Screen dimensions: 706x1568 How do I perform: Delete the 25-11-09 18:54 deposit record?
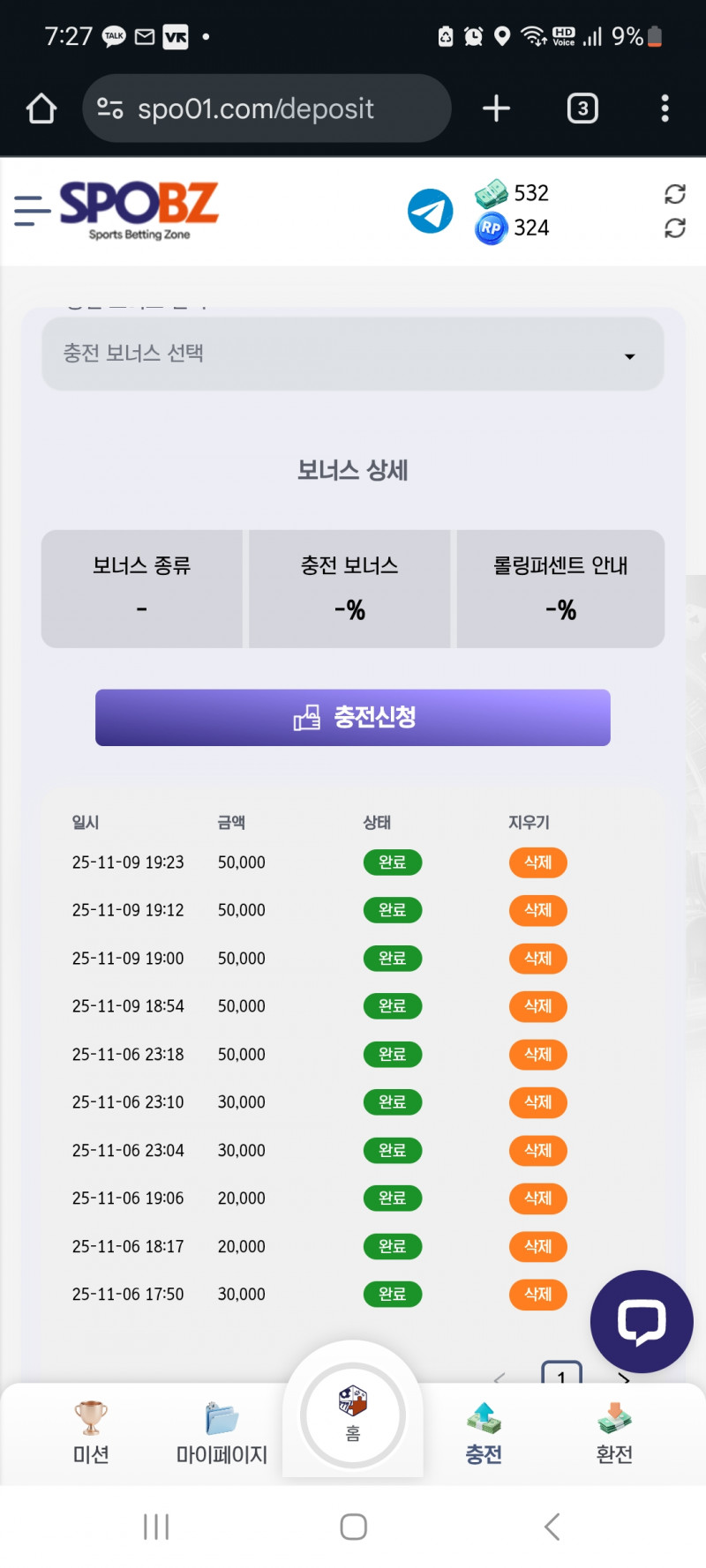[537, 1006]
